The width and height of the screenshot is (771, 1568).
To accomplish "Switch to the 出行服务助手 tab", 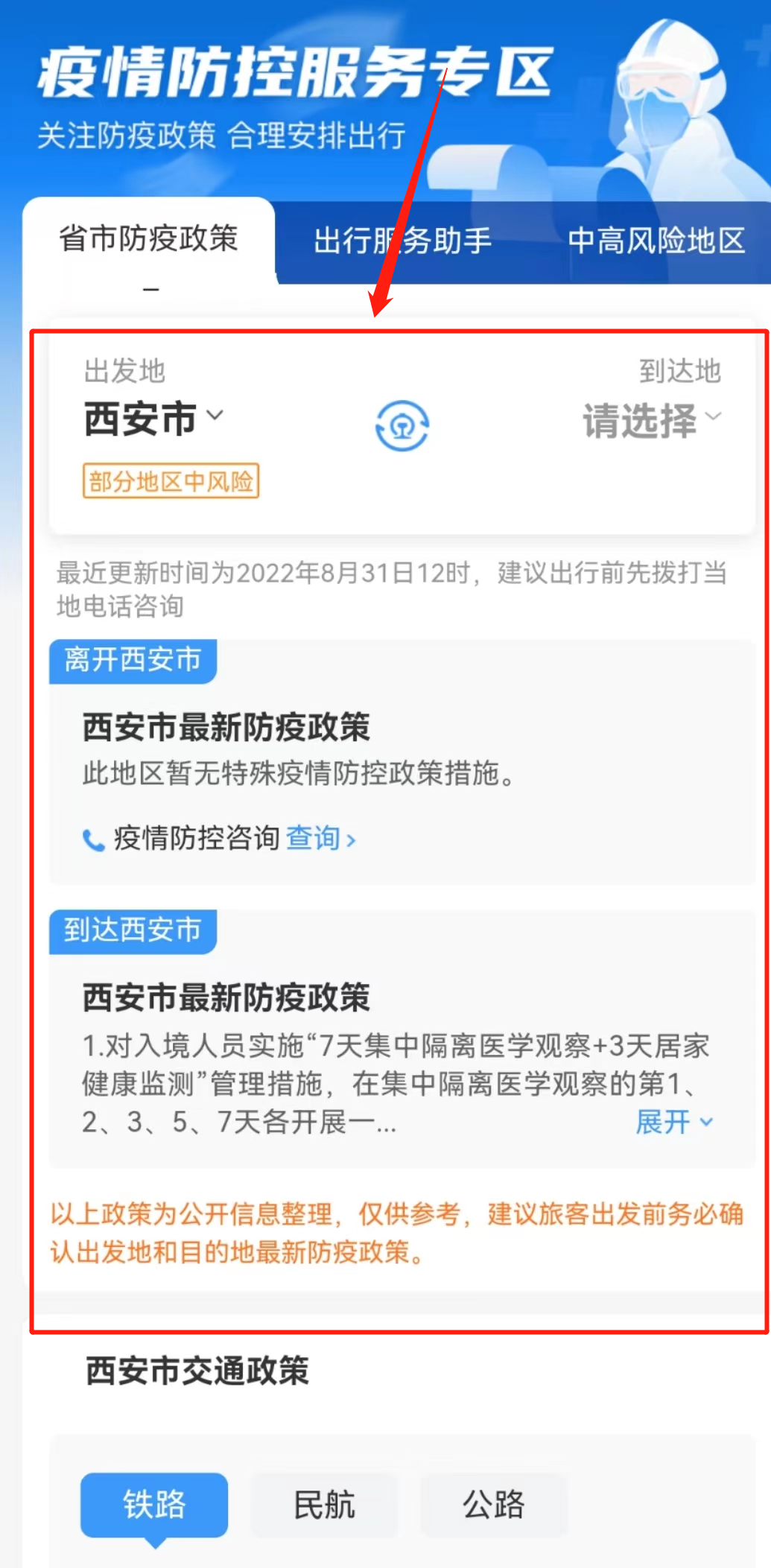I will [402, 241].
